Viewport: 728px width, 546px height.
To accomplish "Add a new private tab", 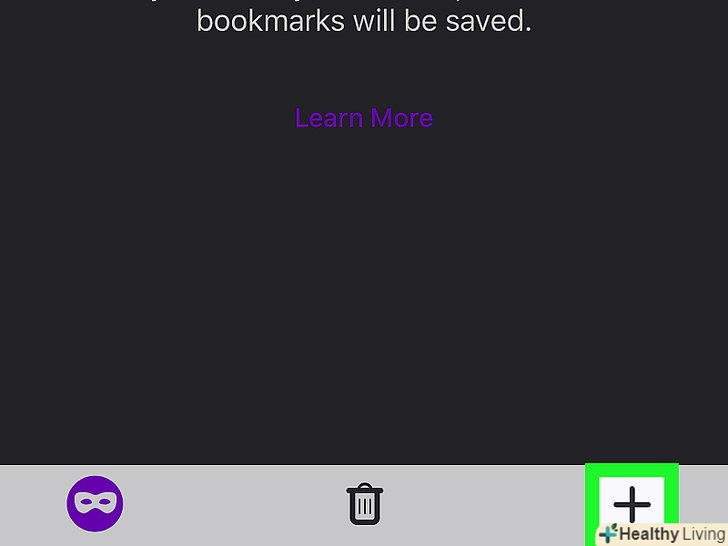I will click(x=631, y=503).
